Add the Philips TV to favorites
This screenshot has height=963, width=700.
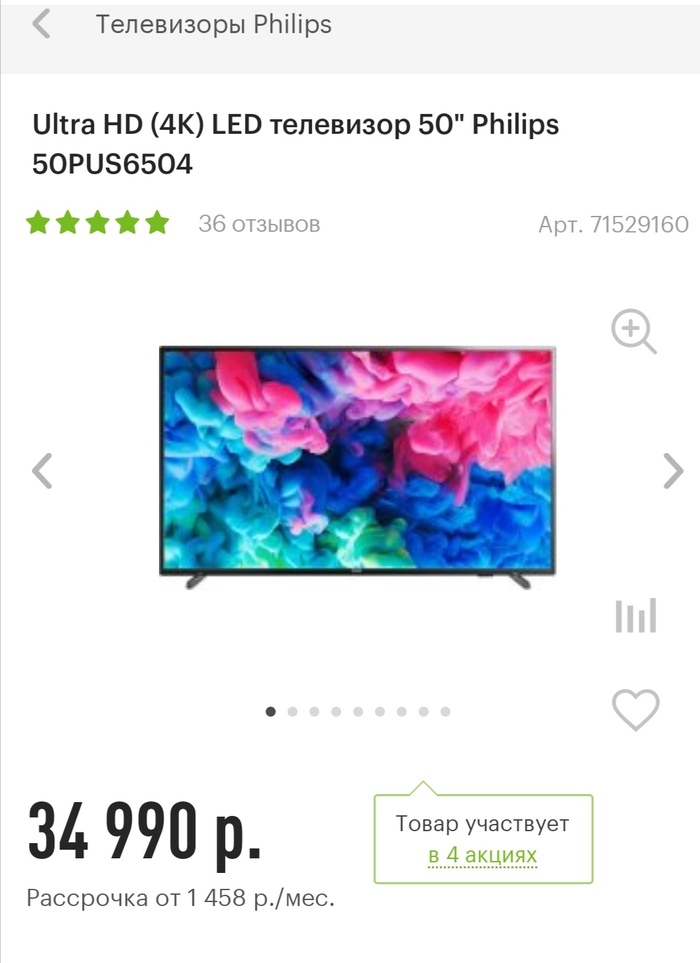635,710
